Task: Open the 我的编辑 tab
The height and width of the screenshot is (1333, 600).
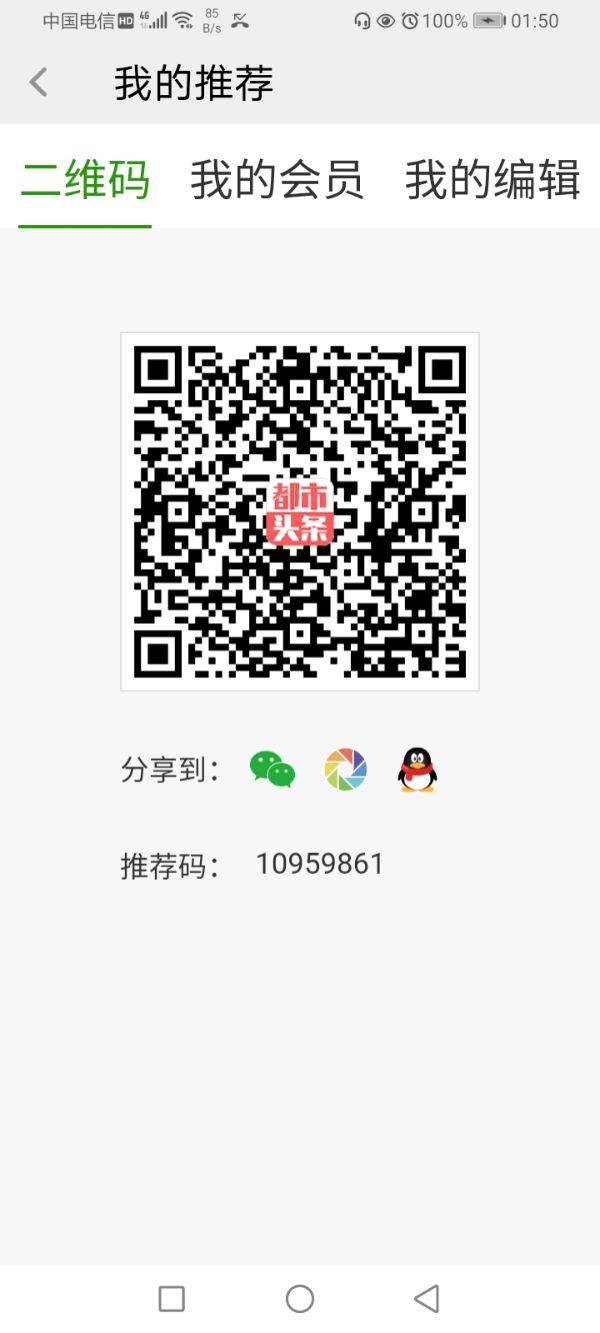Action: pyautogui.click(x=492, y=181)
